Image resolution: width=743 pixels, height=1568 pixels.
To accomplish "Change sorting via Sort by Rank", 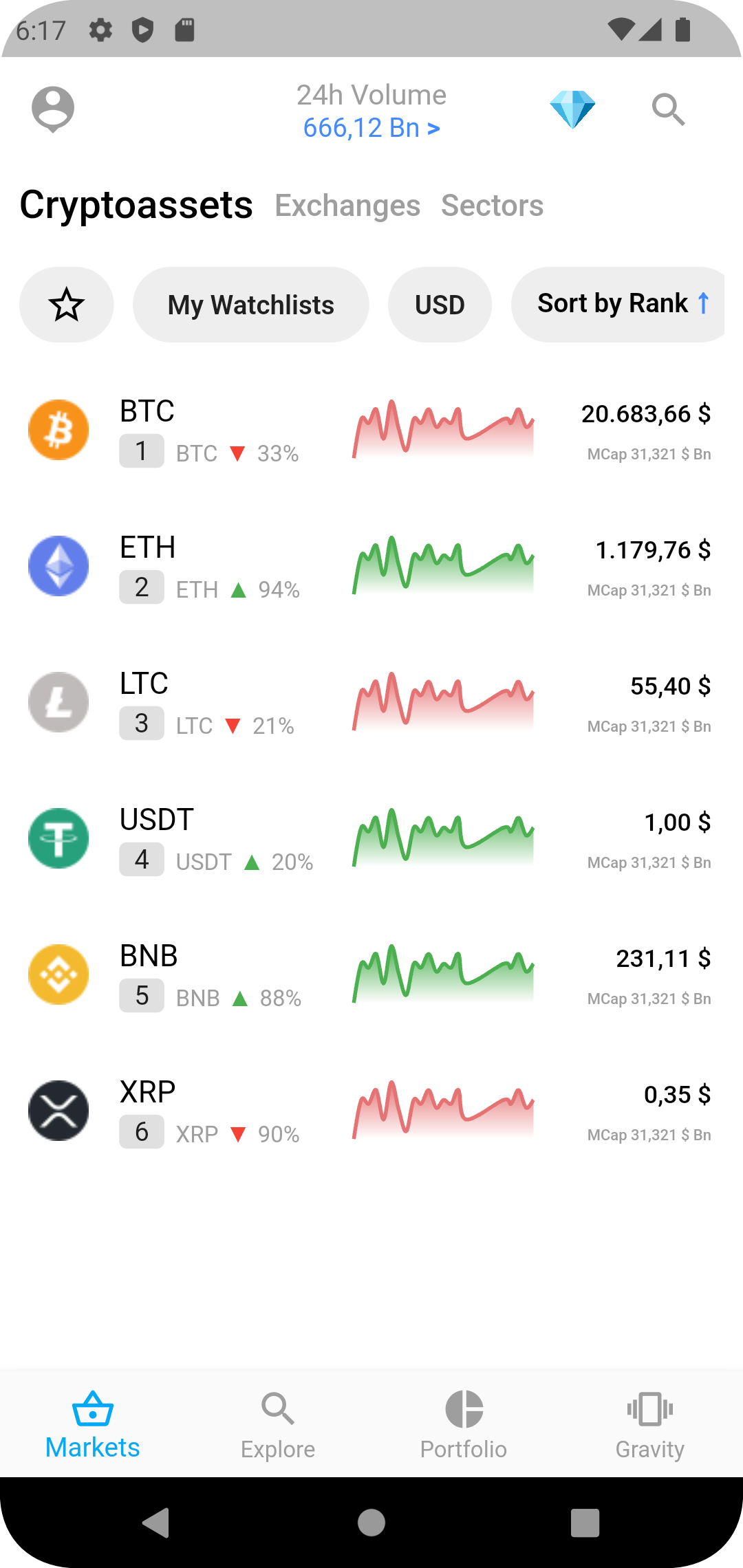I will point(618,304).
